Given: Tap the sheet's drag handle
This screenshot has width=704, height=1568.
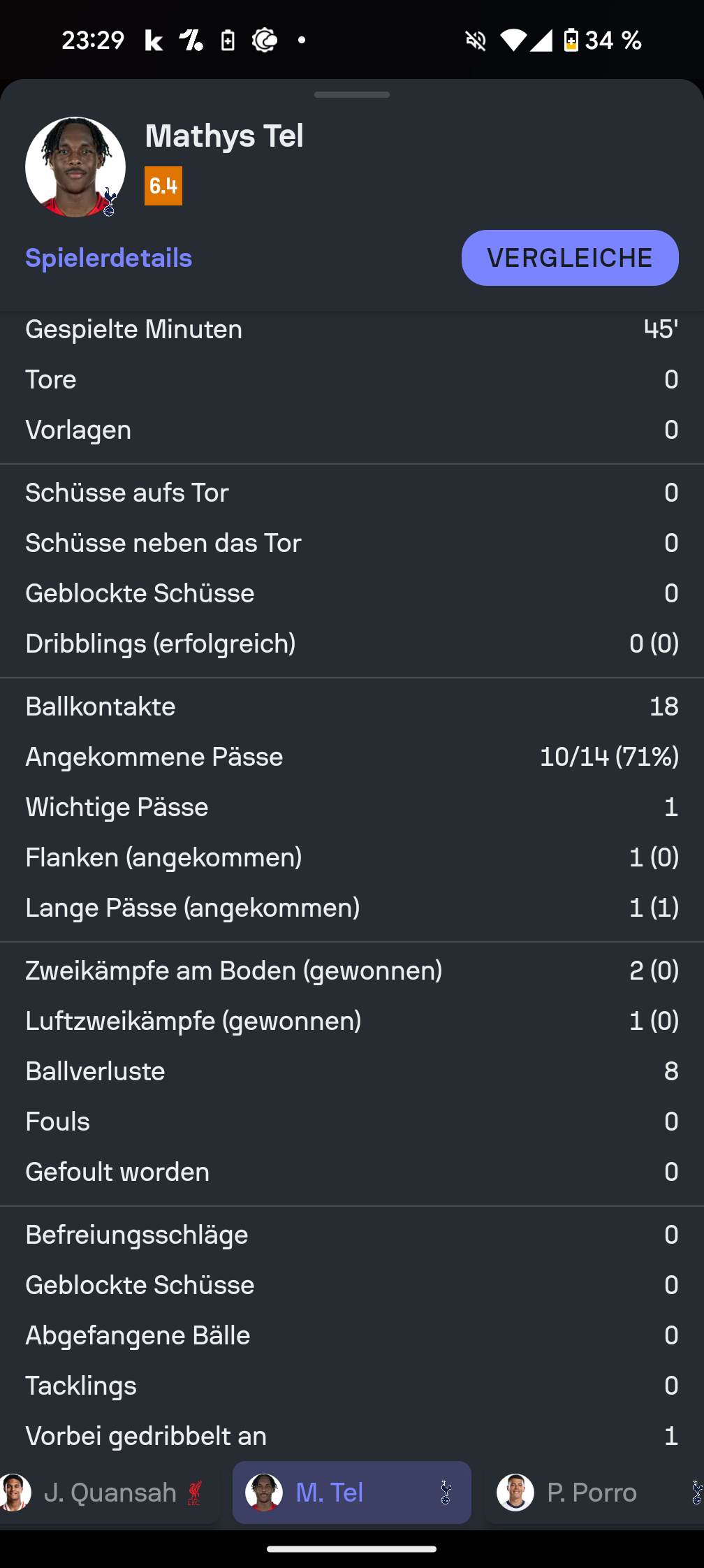Looking at the screenshot, I should tap(352, 94).
